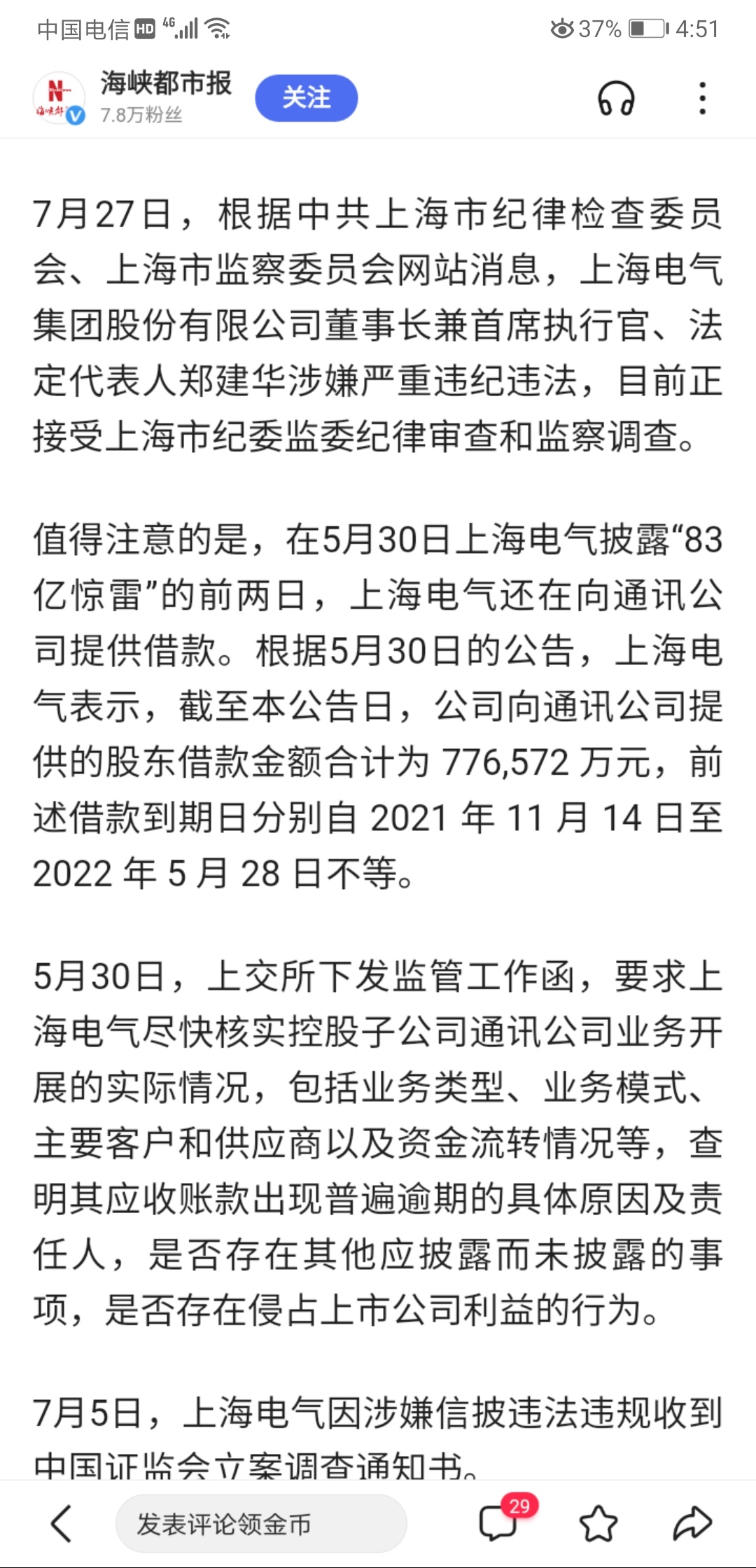
Task: Open the three-dot overflow menu
Action: point(703,98)
